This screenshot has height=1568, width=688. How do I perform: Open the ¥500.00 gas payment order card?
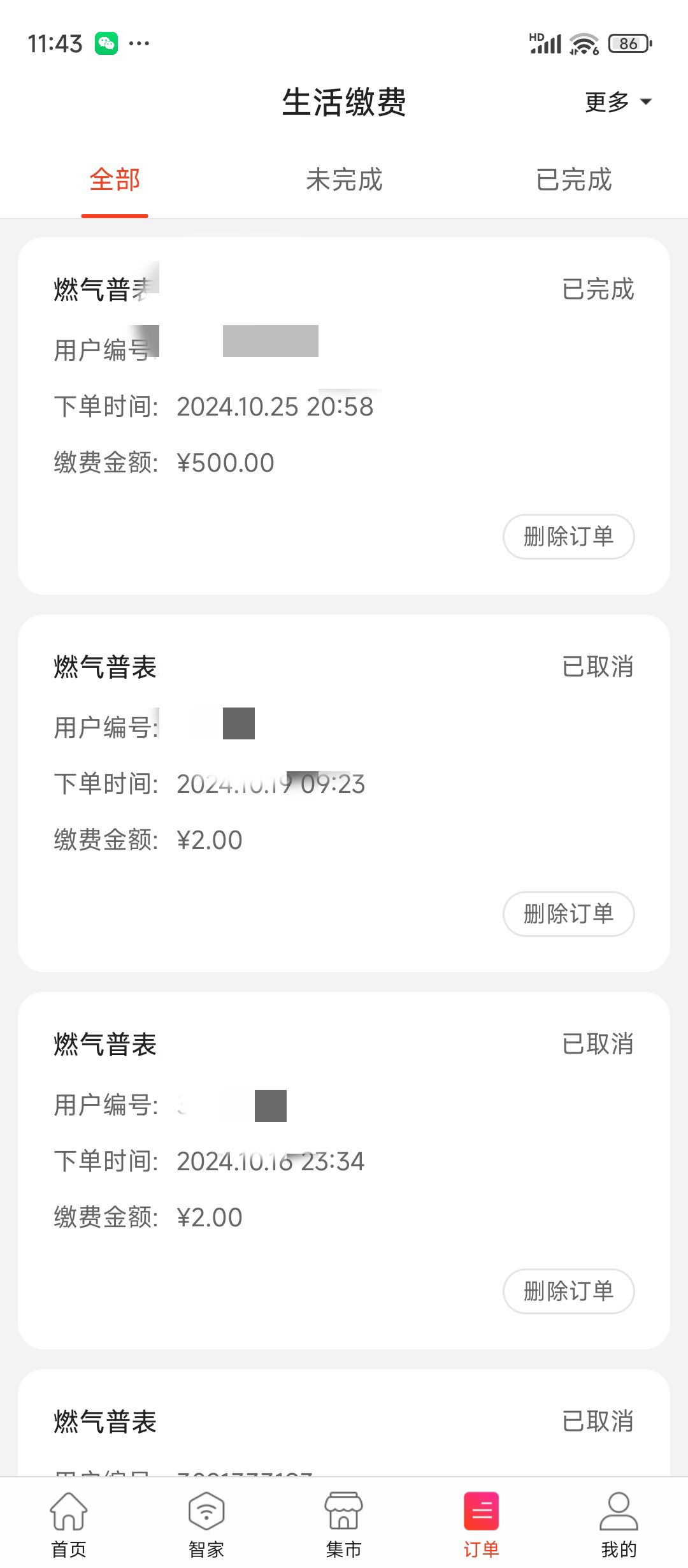tap(344, 416)
